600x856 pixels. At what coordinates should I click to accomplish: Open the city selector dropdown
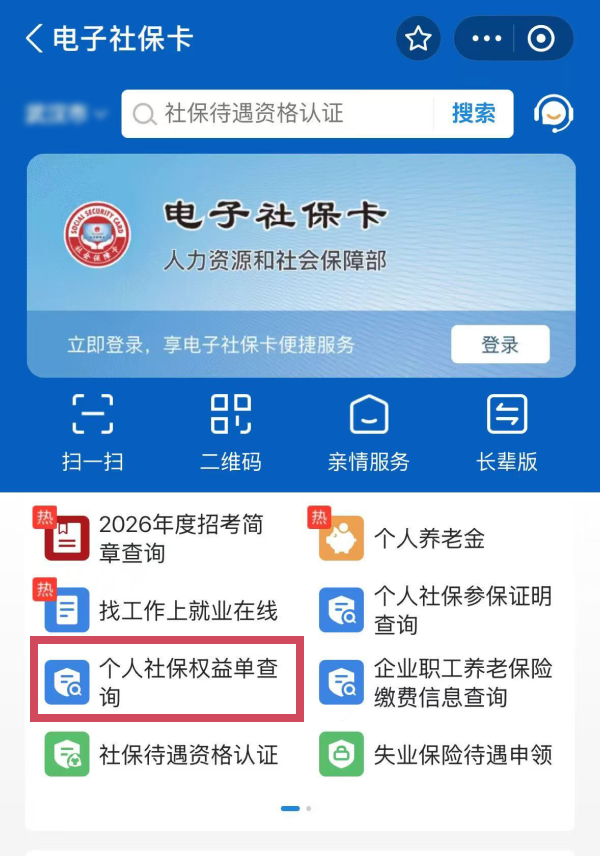66,114
